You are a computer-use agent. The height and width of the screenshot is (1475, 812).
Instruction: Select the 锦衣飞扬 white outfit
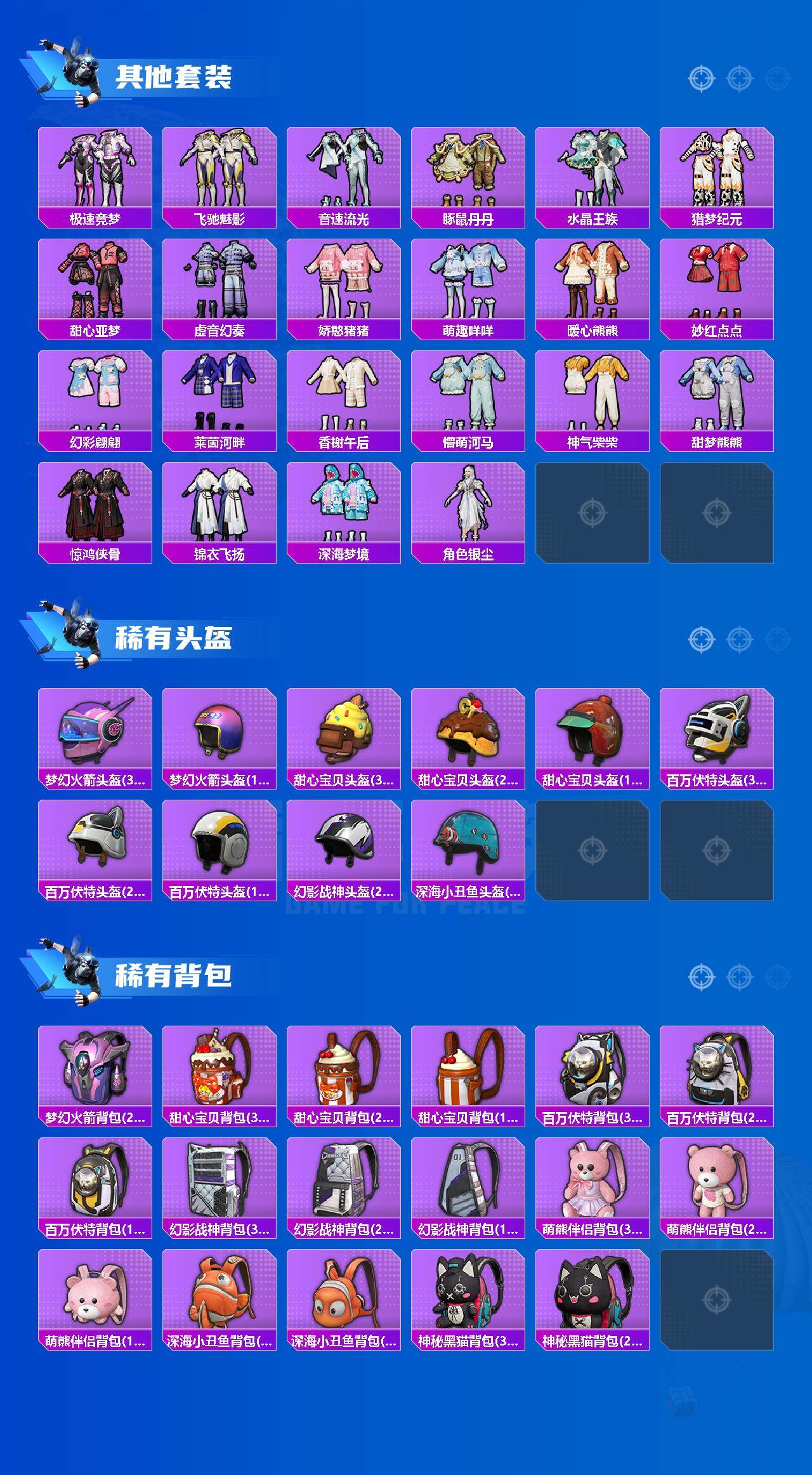point(221,508)
